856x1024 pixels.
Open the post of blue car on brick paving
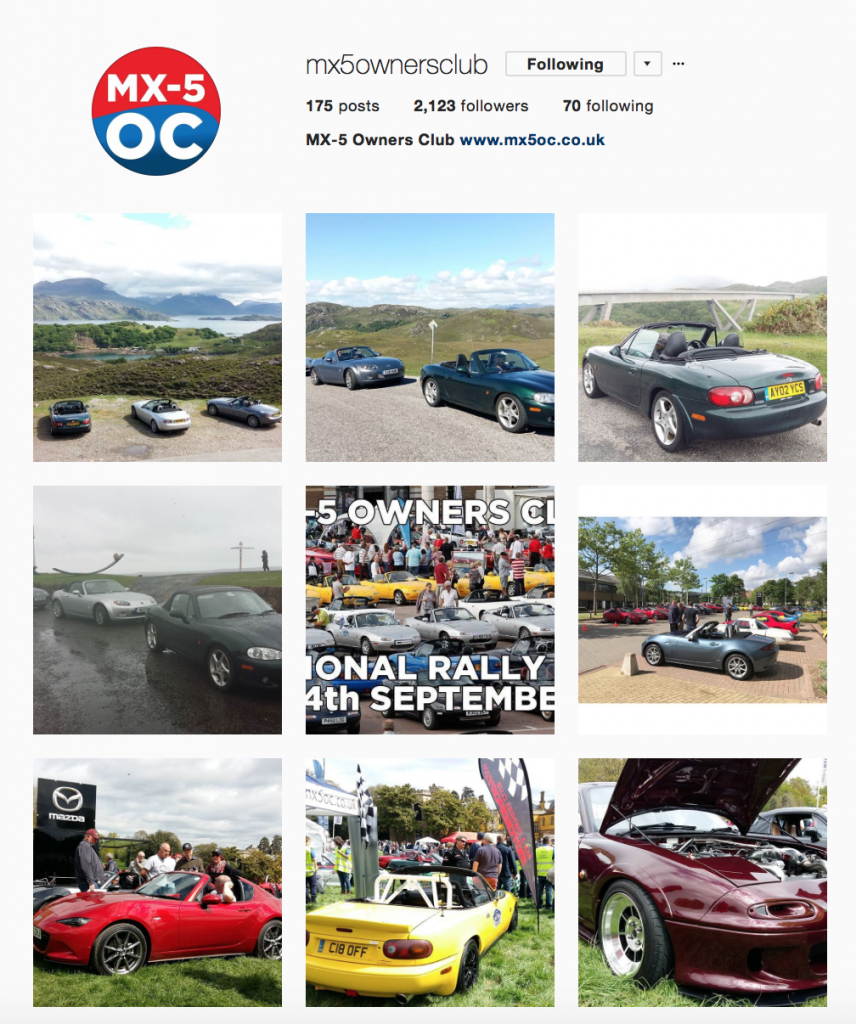[x=702, y=610]
